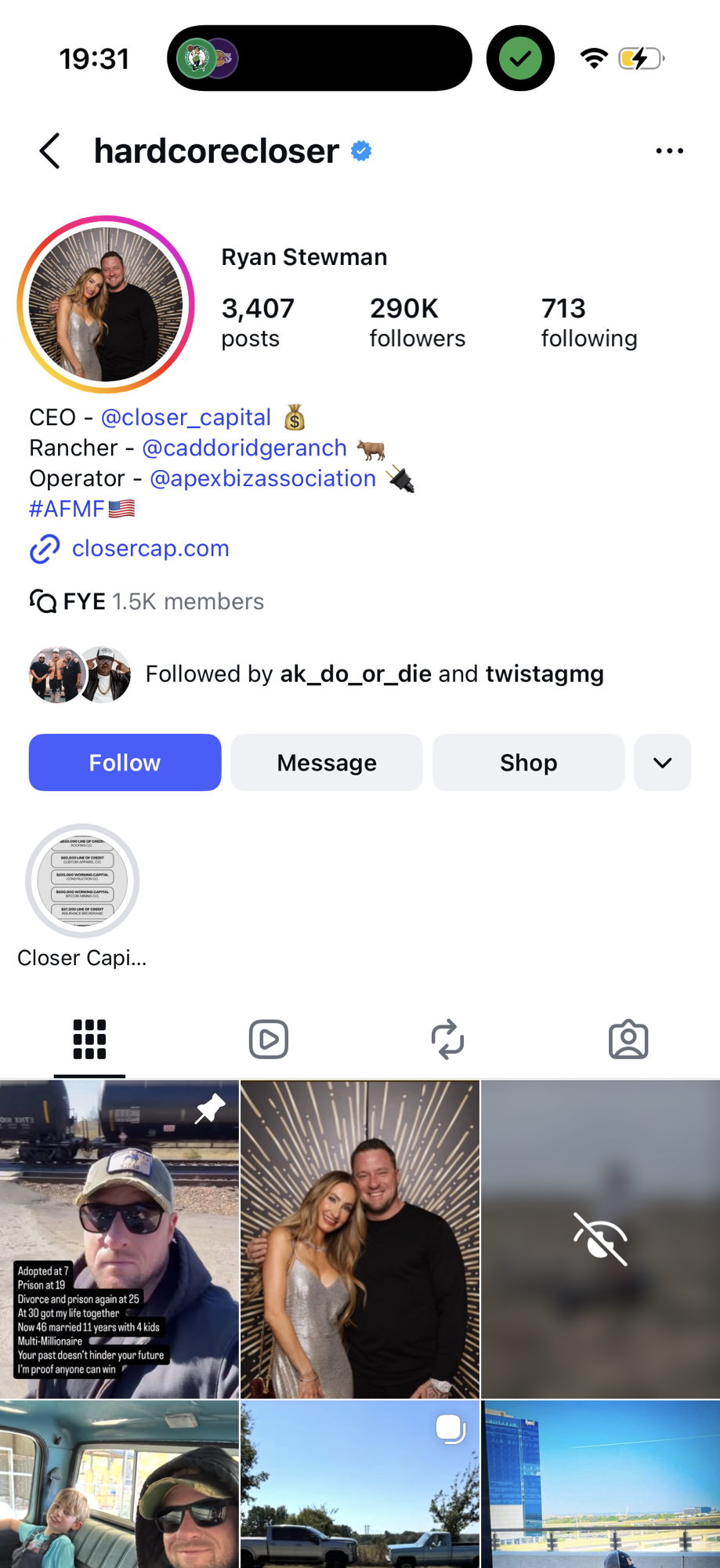View 713 following list
Screen dimensions: 720x1568
tap(588, 322)
